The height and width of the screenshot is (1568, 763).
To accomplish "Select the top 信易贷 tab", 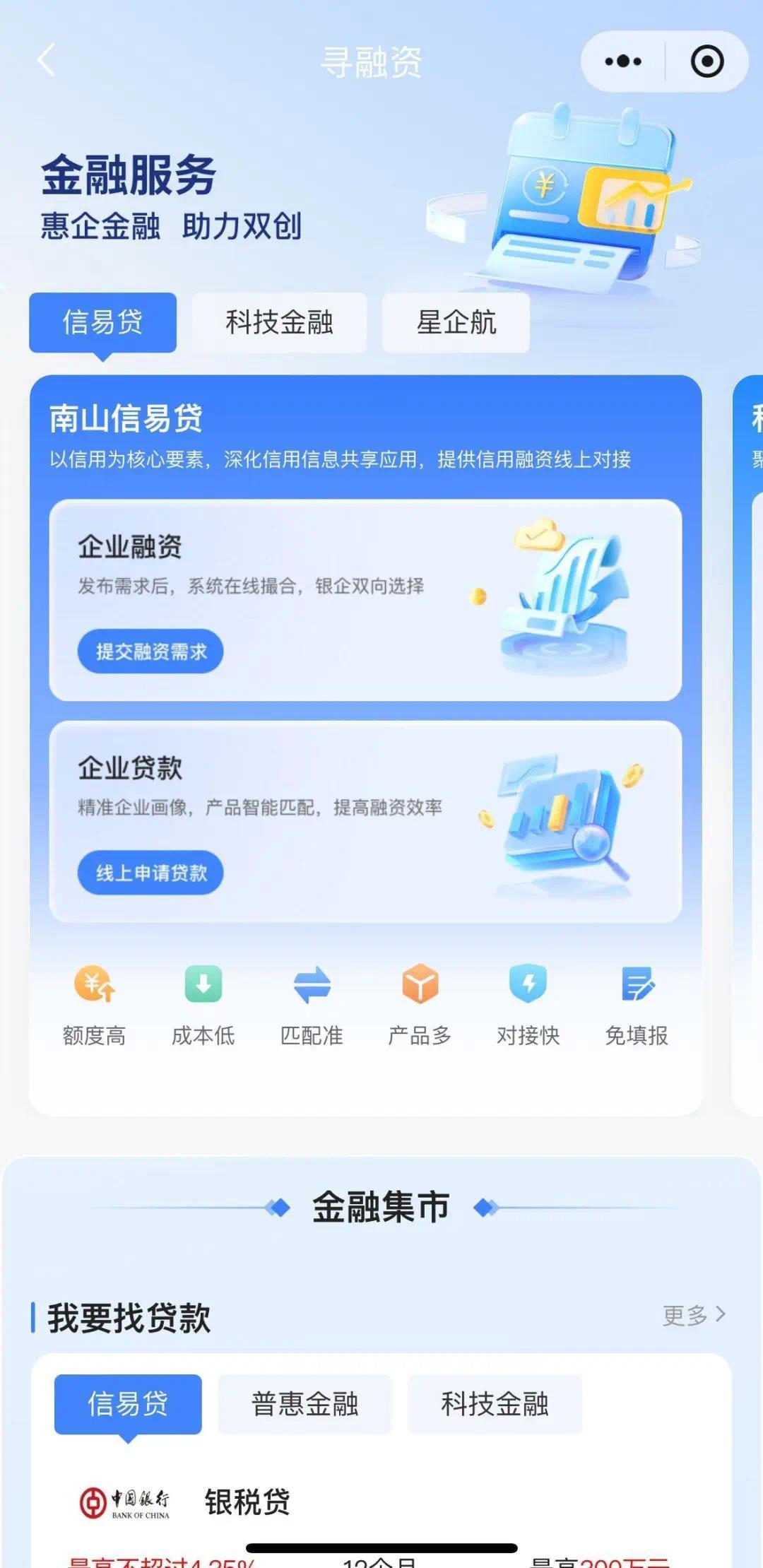I will [102, 322].
